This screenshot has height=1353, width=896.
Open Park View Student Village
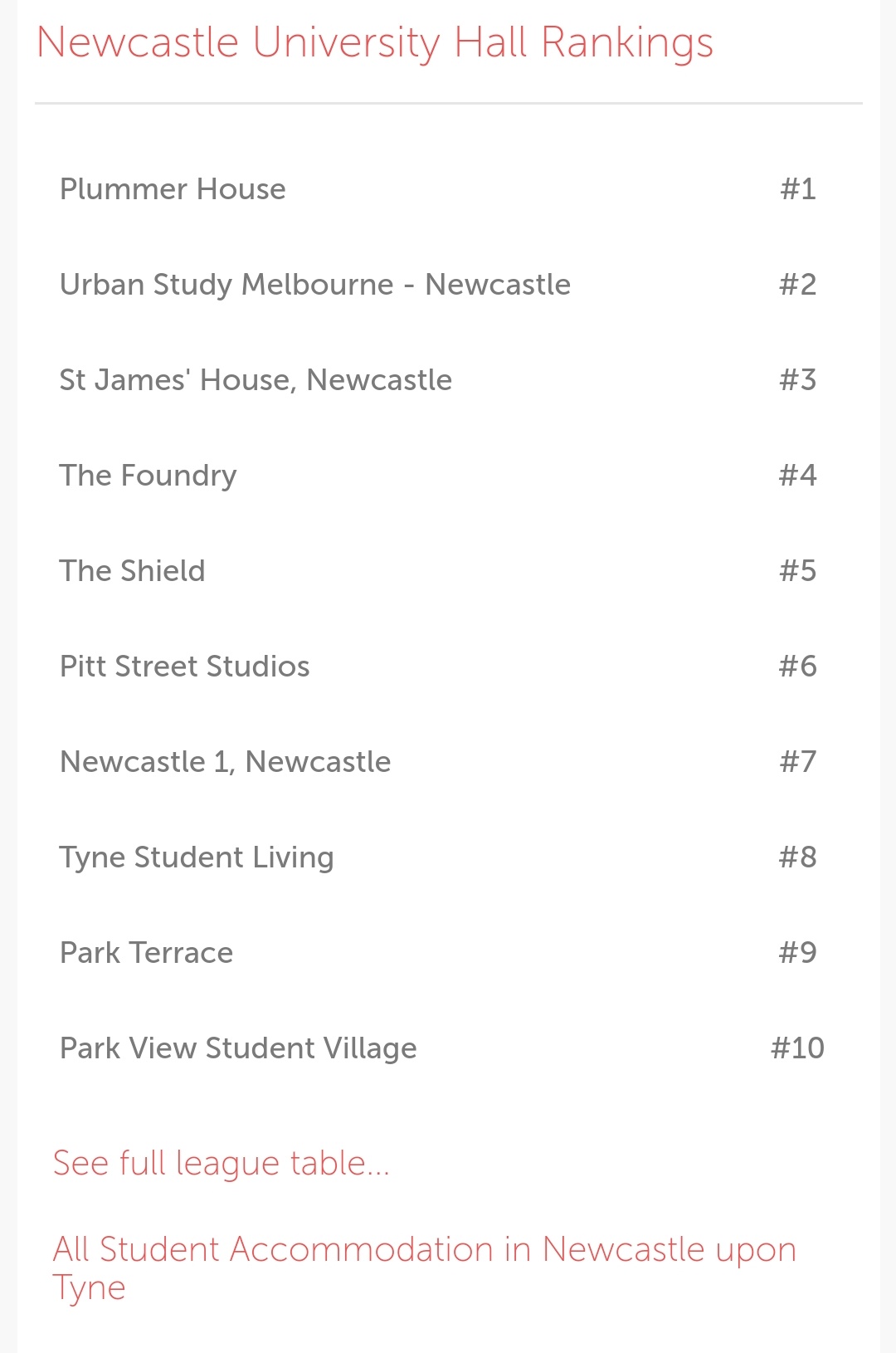coord(238,1048)
